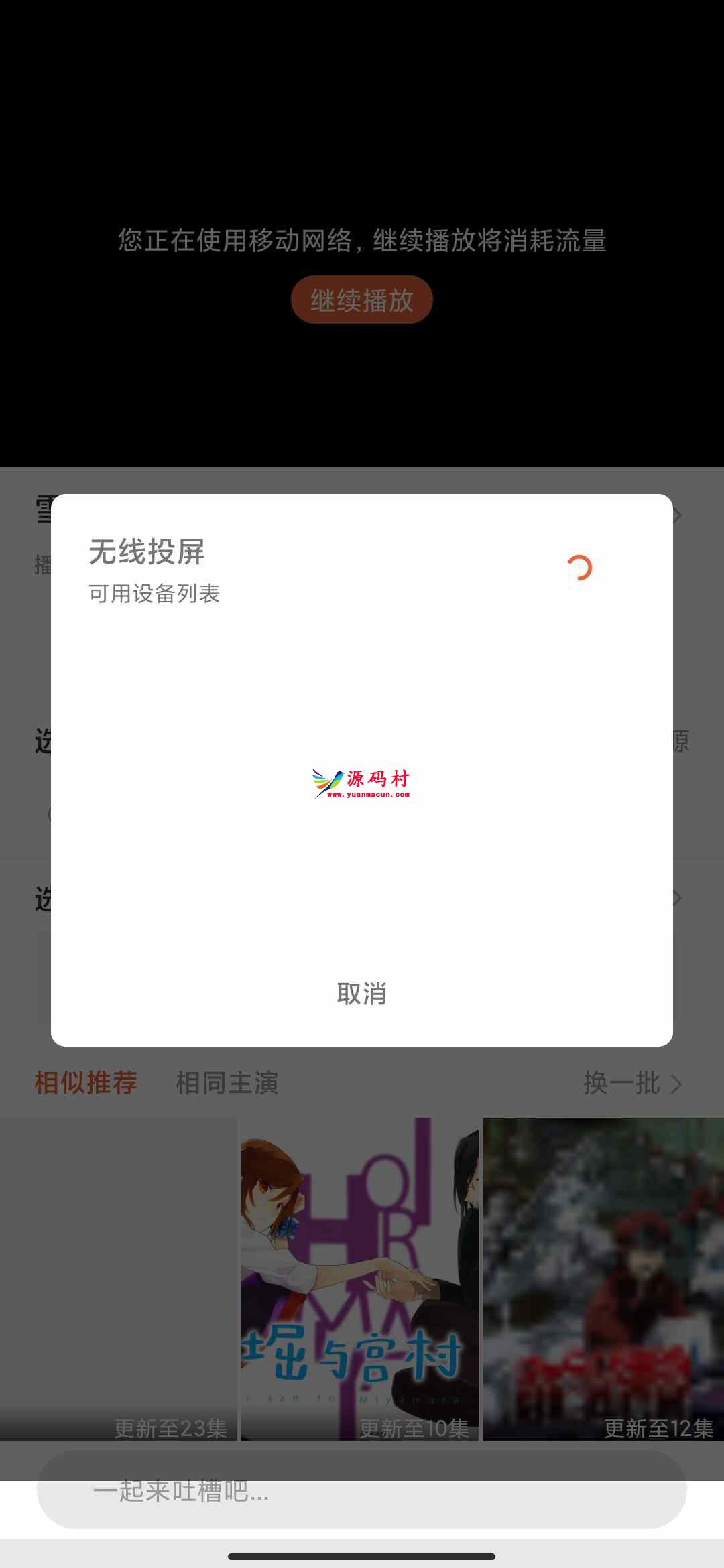Tap the 一起来吐槽吧 comment box

[x=361, y=1492]
